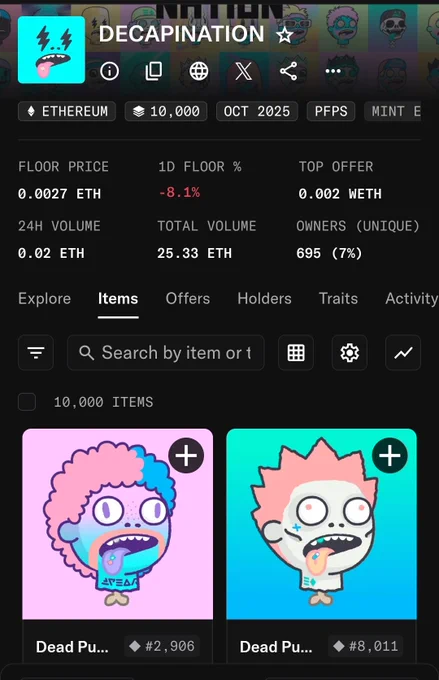
Task: Open the three-dot overflow menu
Action: (x=333, y=71)
